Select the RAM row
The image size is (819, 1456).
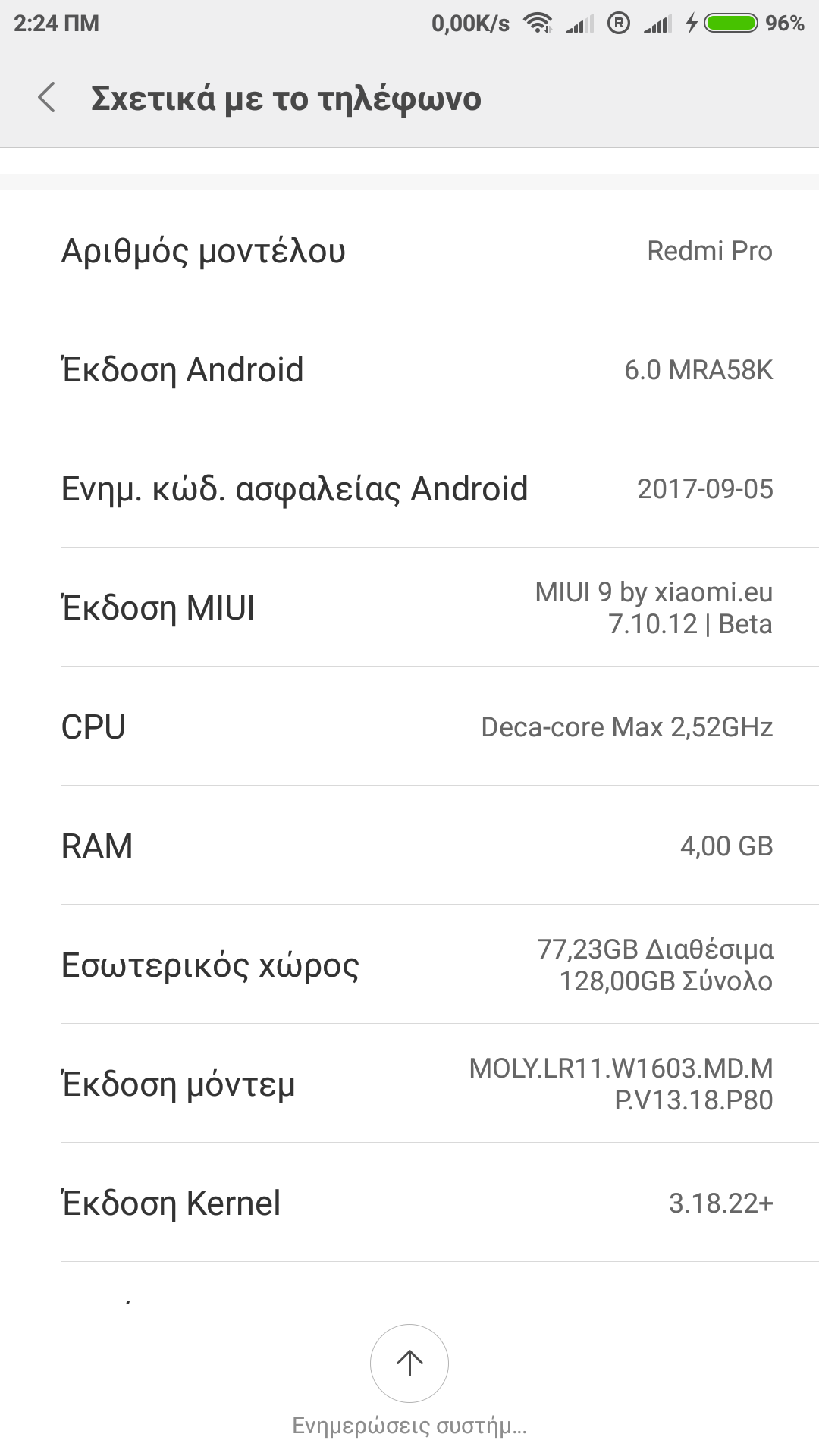[x=409, y=846]
